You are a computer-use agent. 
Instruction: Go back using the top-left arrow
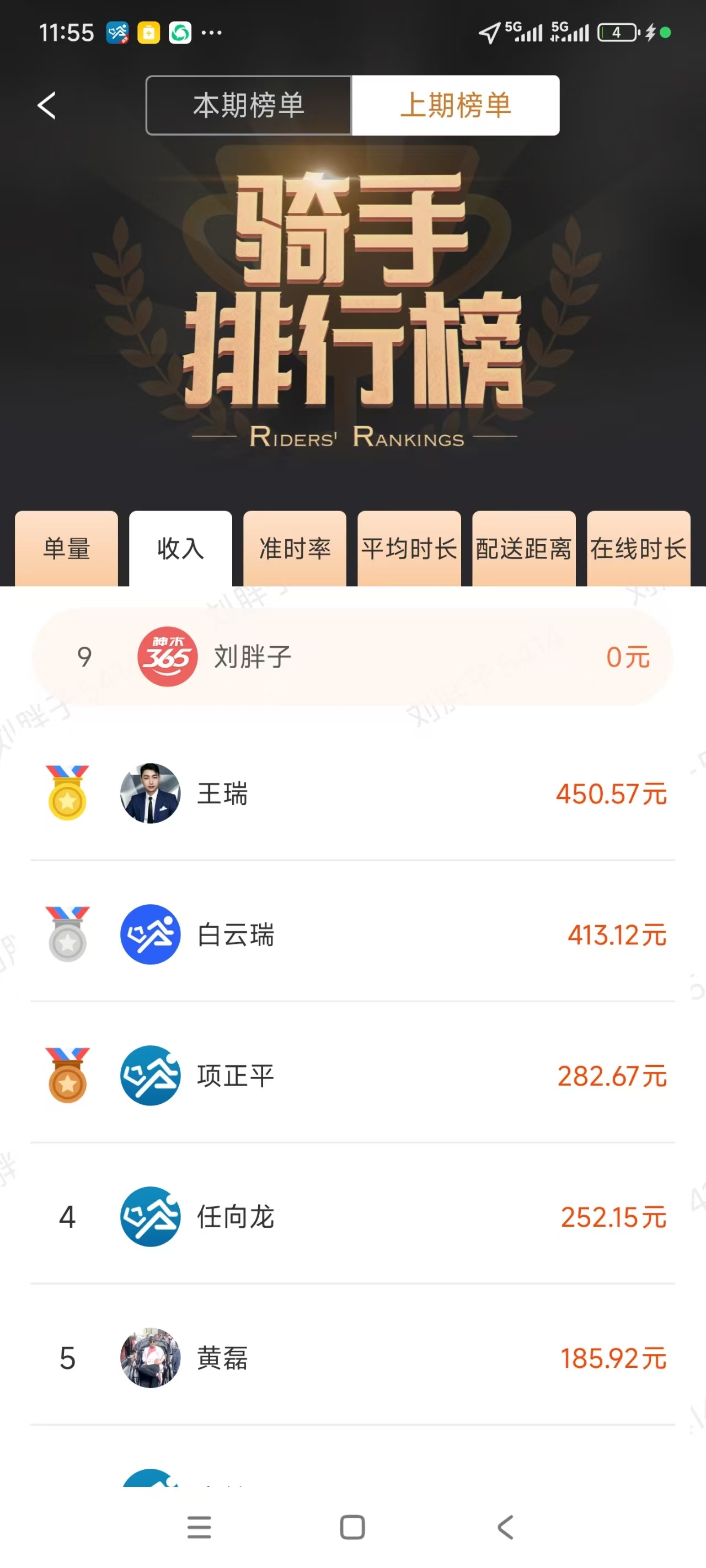[47, 105]
